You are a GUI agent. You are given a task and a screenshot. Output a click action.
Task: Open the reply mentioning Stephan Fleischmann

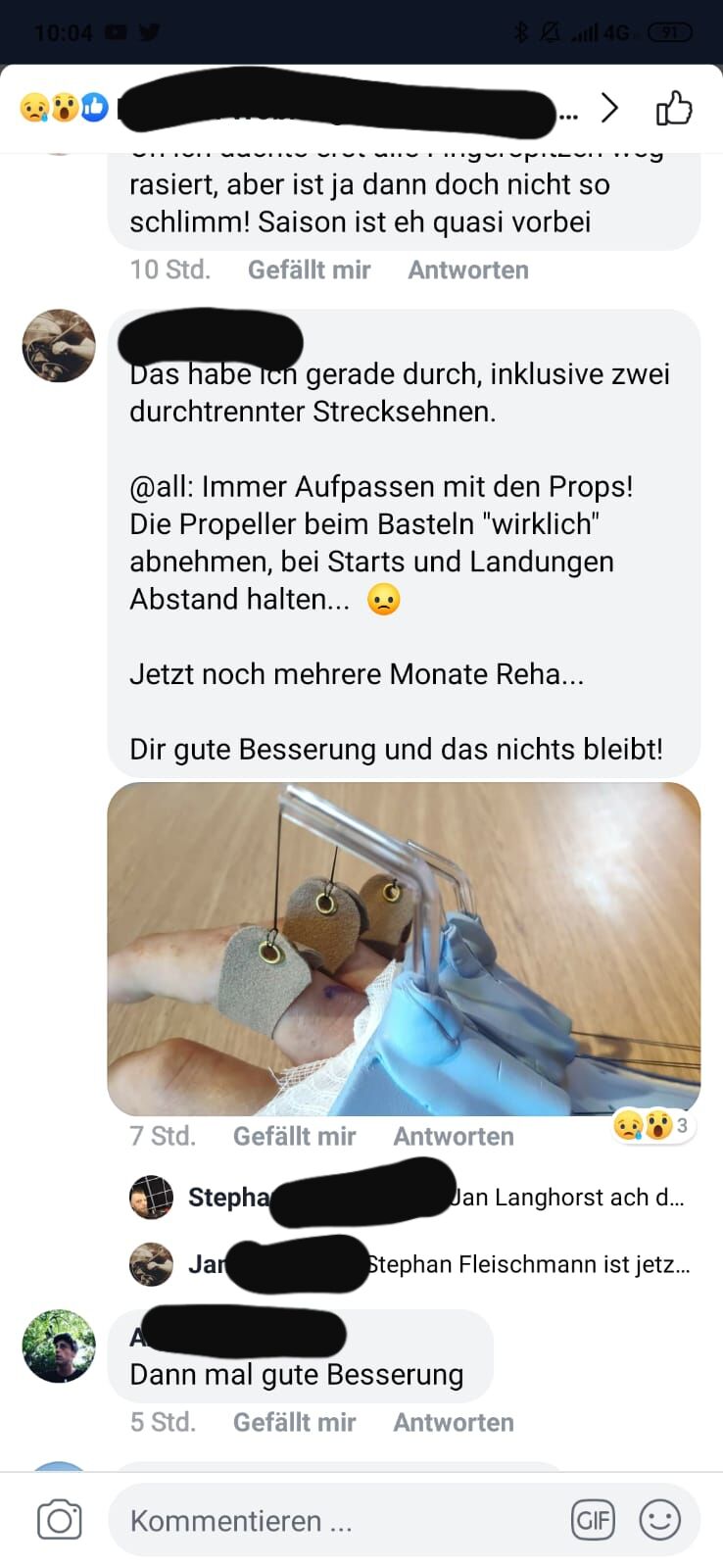529,1264
